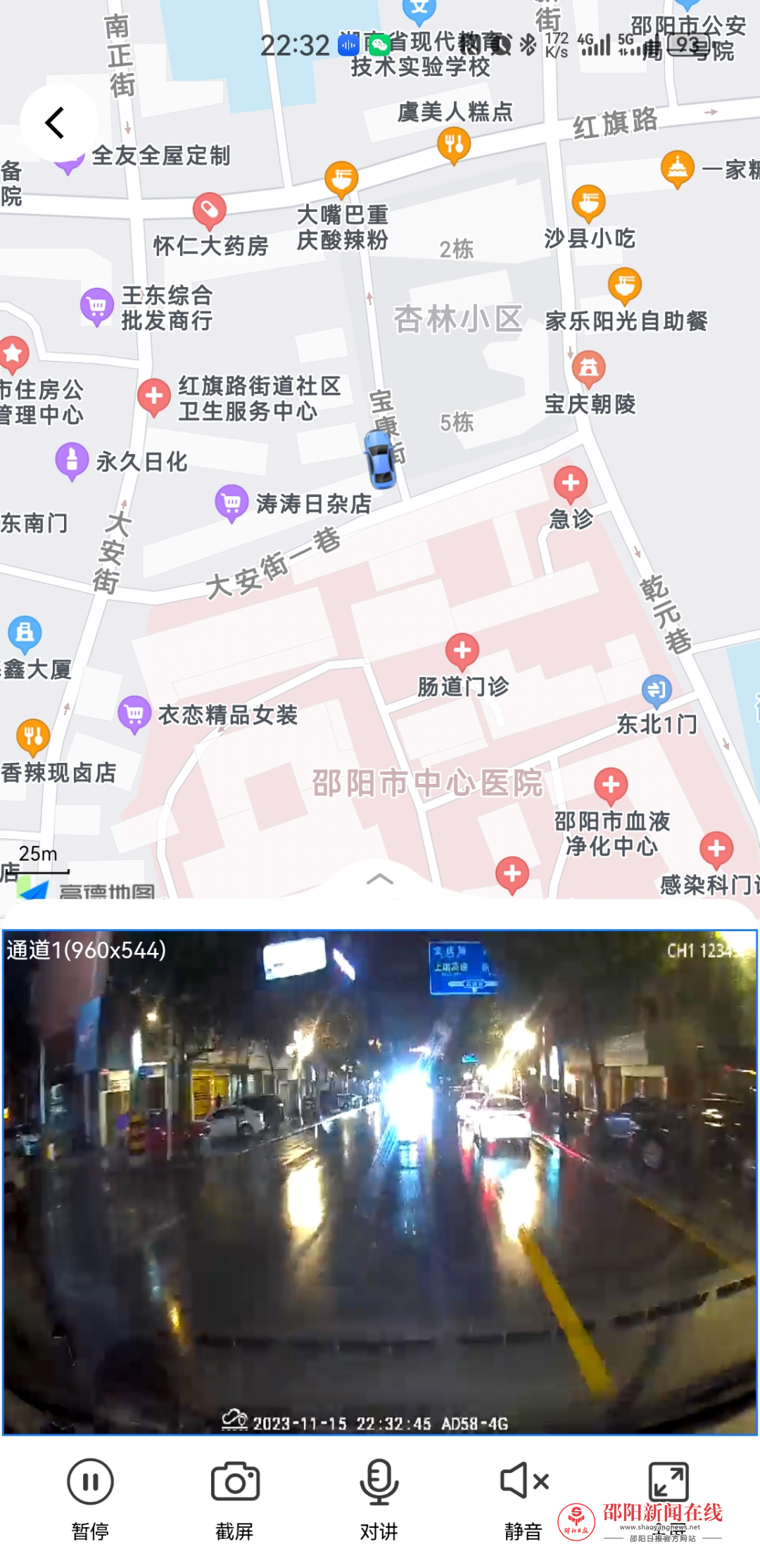This screenshot has height=1568, width=760.
Task: Expand map with the chevron handle
Action: [x=380, y=879]
